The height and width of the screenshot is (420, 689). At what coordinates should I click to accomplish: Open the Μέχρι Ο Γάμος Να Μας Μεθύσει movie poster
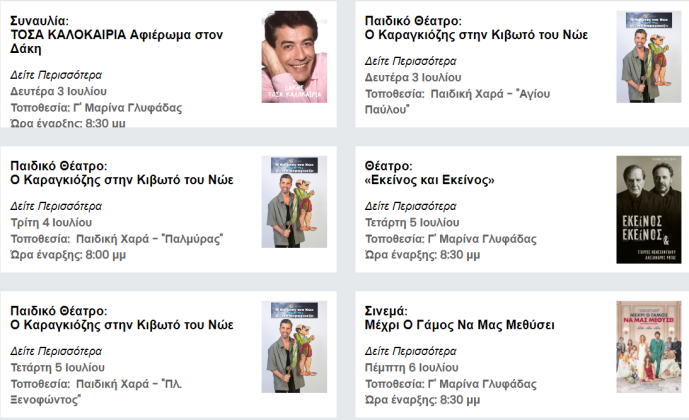pos(648,354)
